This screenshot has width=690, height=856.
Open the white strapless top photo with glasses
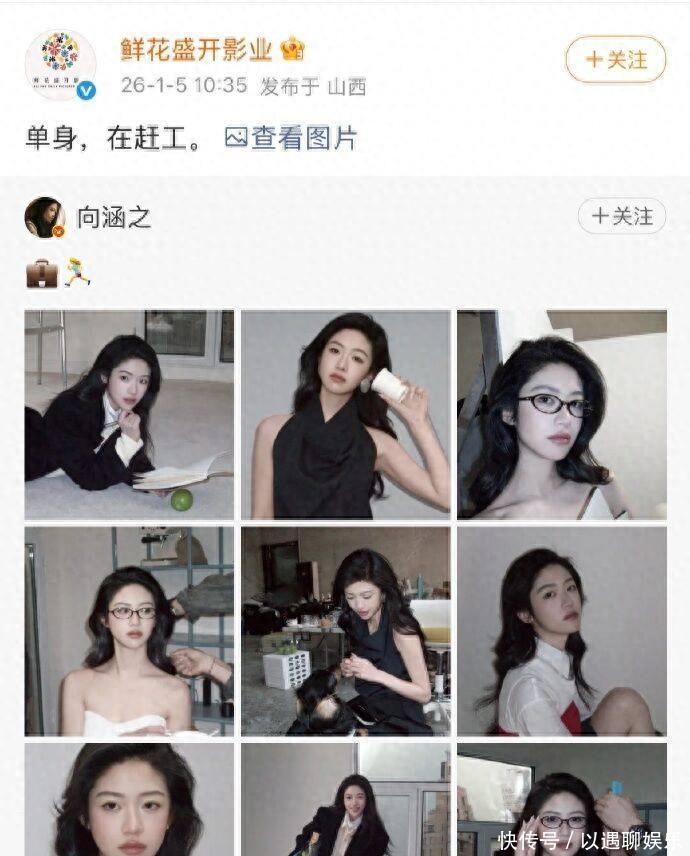pos(129,631)
